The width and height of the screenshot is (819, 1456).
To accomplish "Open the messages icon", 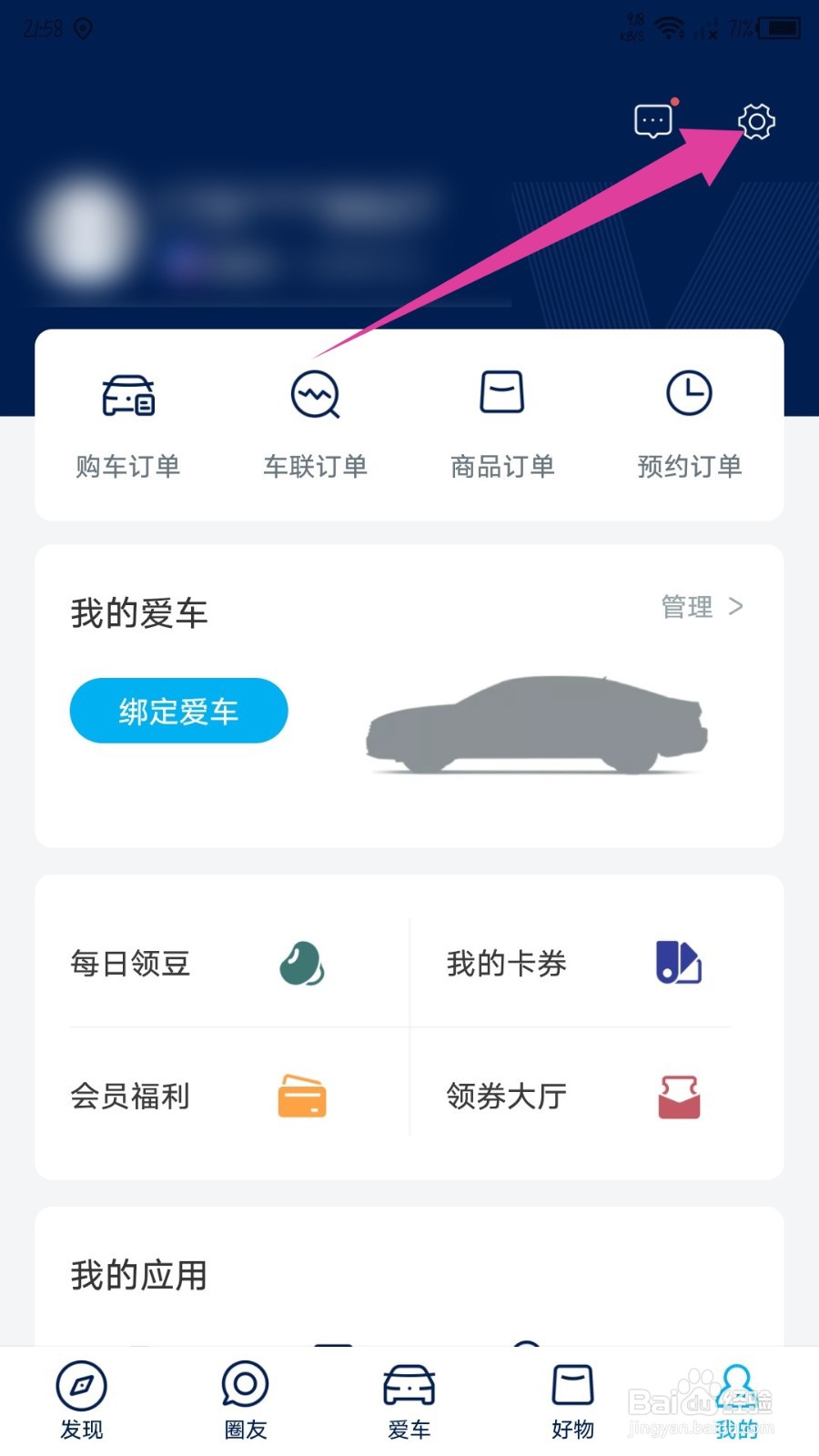I will pos(652,121).
